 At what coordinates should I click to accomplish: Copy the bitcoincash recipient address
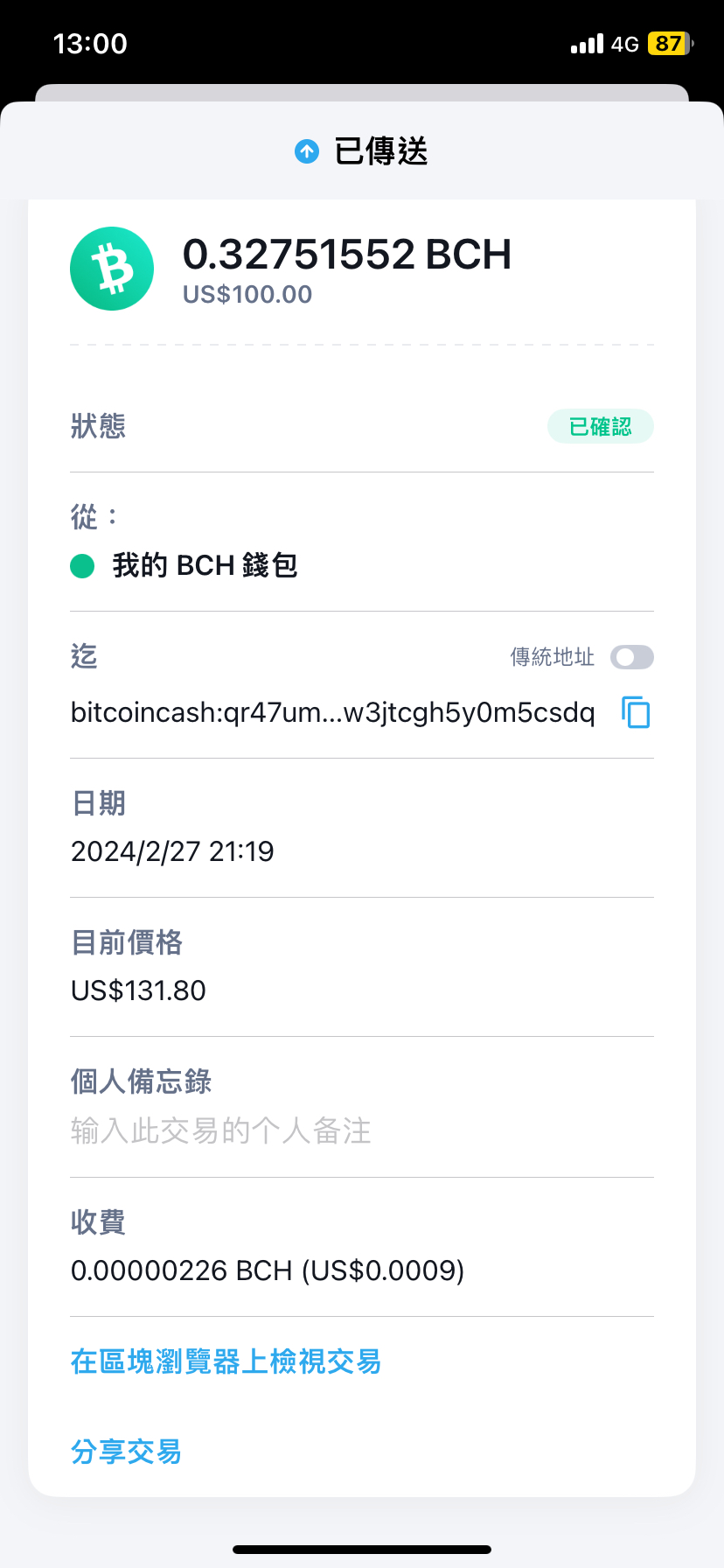(x=636, y=712)
